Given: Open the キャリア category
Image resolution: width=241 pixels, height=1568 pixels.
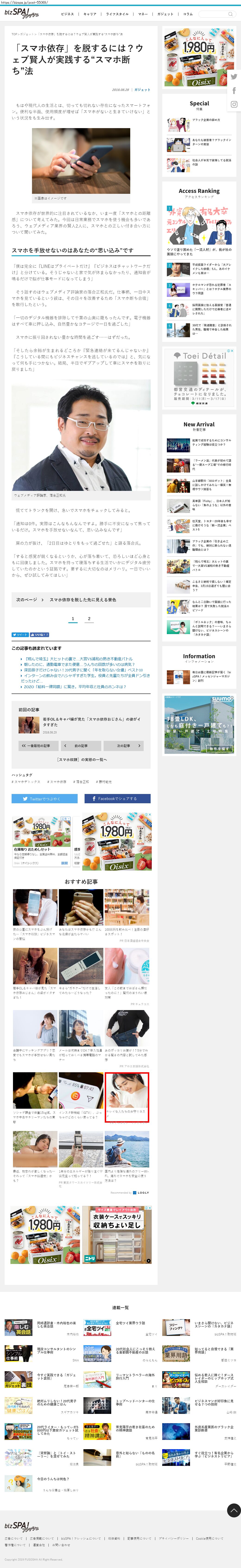Looking at the screenshot, I should (x=90, y=14).
